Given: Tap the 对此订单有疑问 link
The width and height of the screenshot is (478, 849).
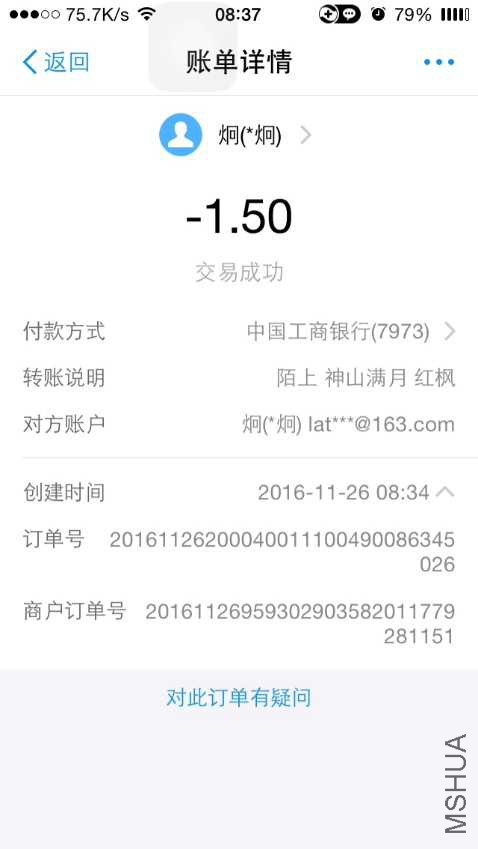Looking at the screenshot, I should click(x=239, y=697).
